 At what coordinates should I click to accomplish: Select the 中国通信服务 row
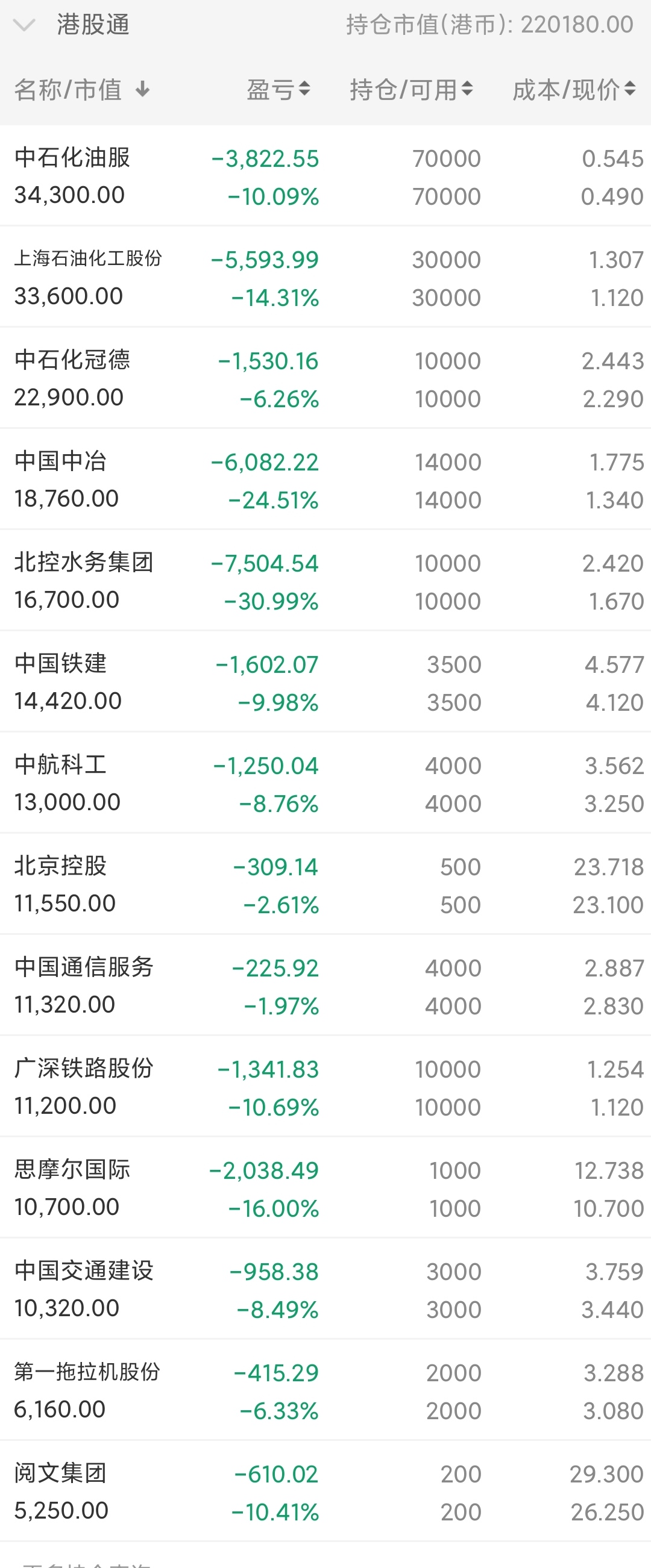coord(325,985)
